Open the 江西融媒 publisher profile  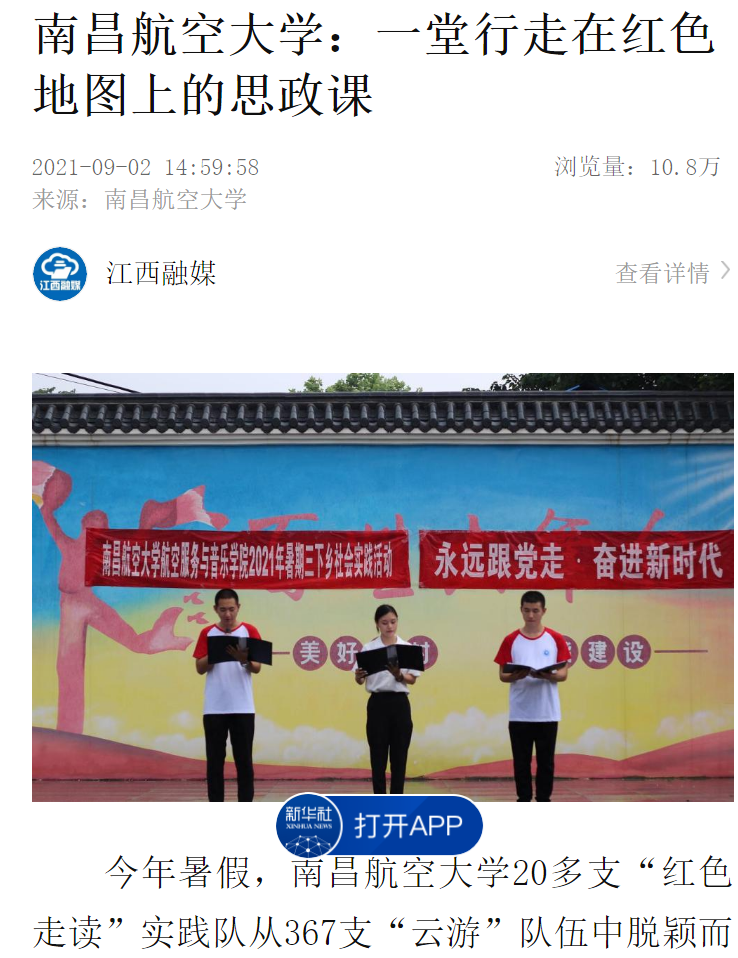click(x=160, y=273)
